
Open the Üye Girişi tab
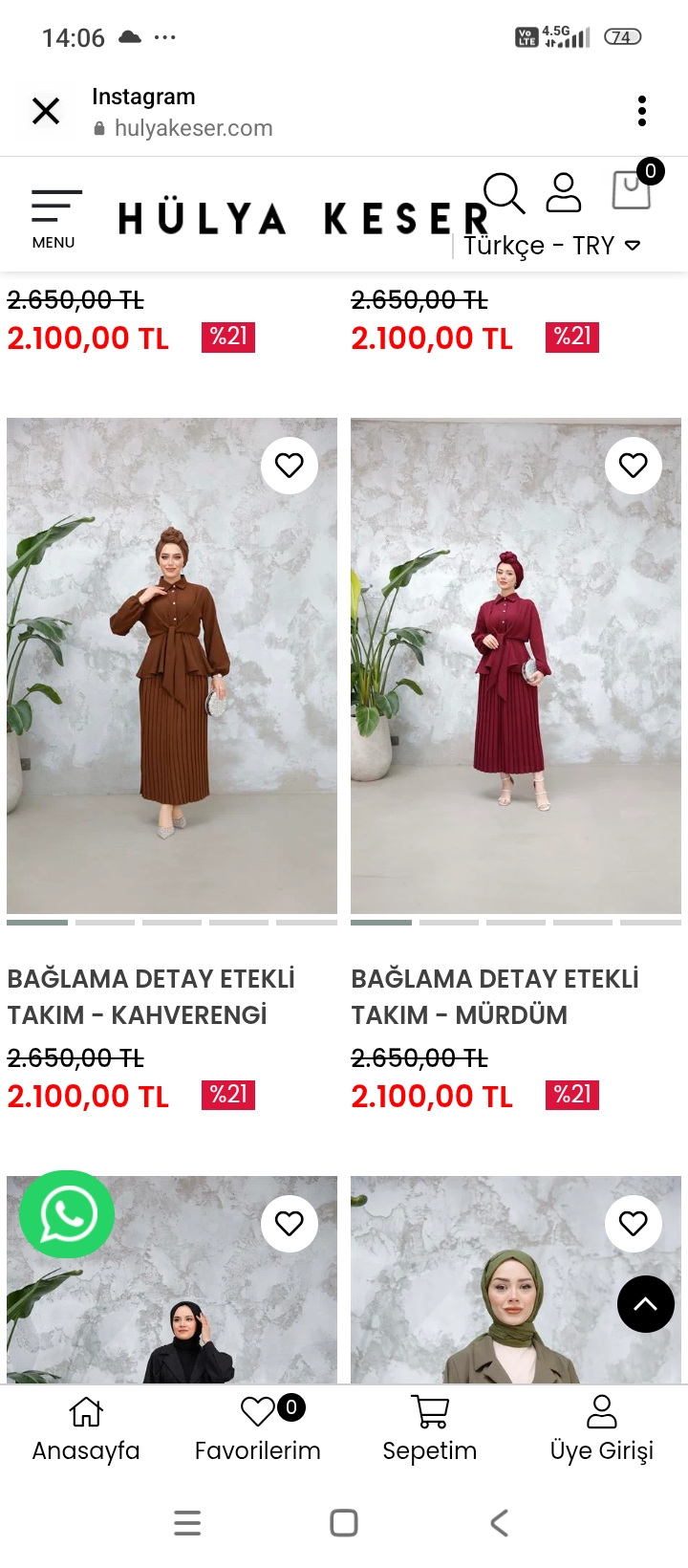(x=602, y=1429)
